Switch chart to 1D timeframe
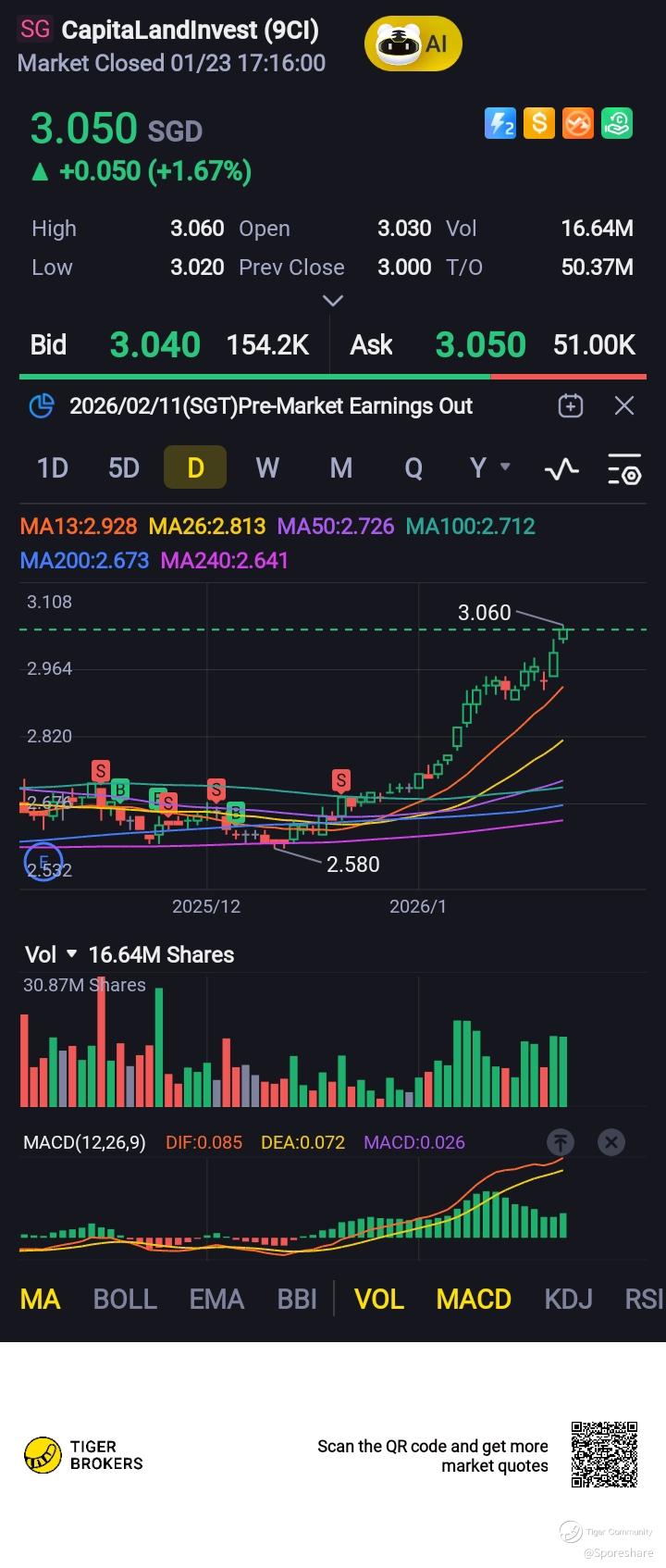Viewport: 666px width, 1568px height. tap(53, 467)
